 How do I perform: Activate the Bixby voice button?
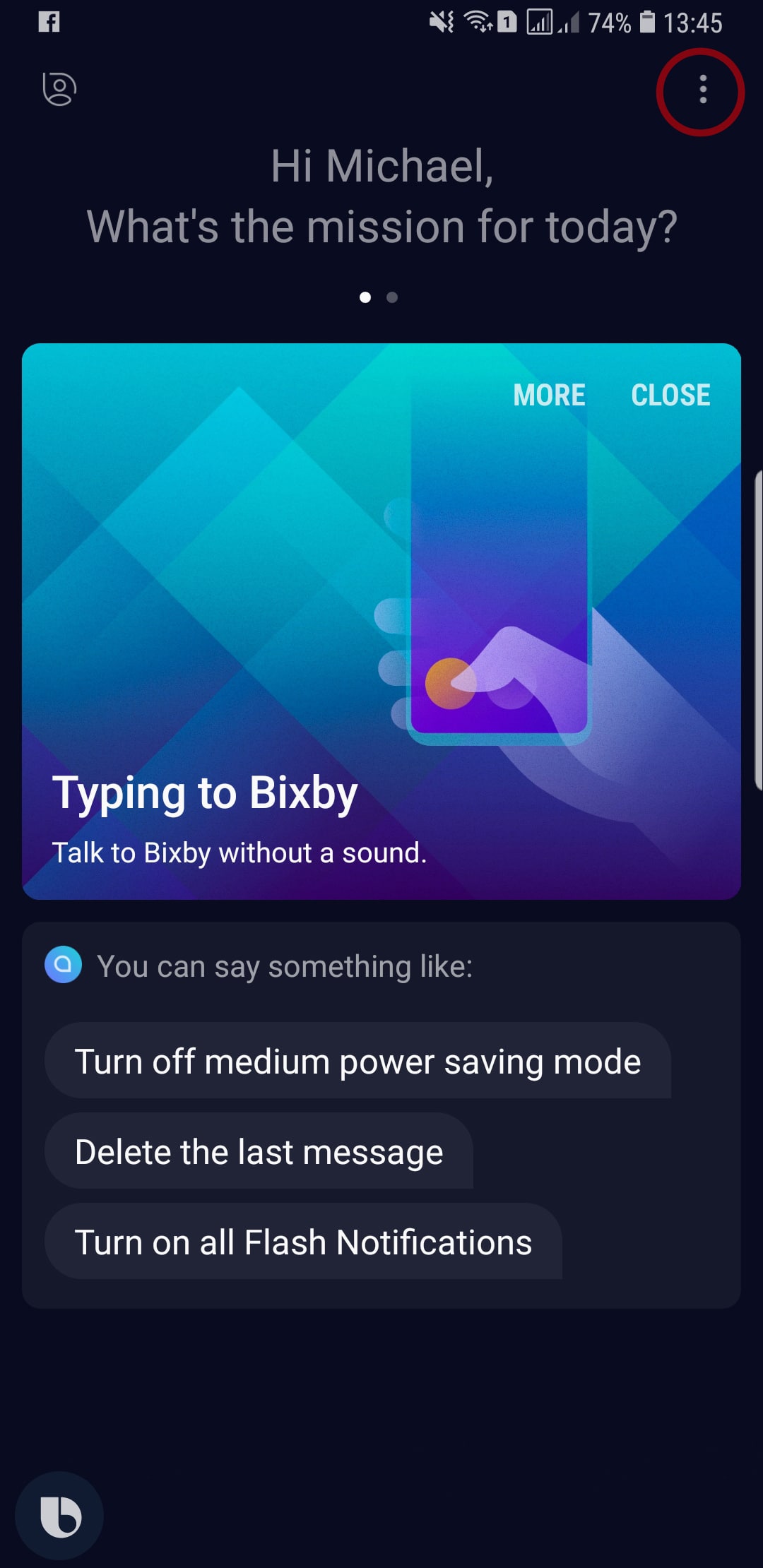point(60,1516)
